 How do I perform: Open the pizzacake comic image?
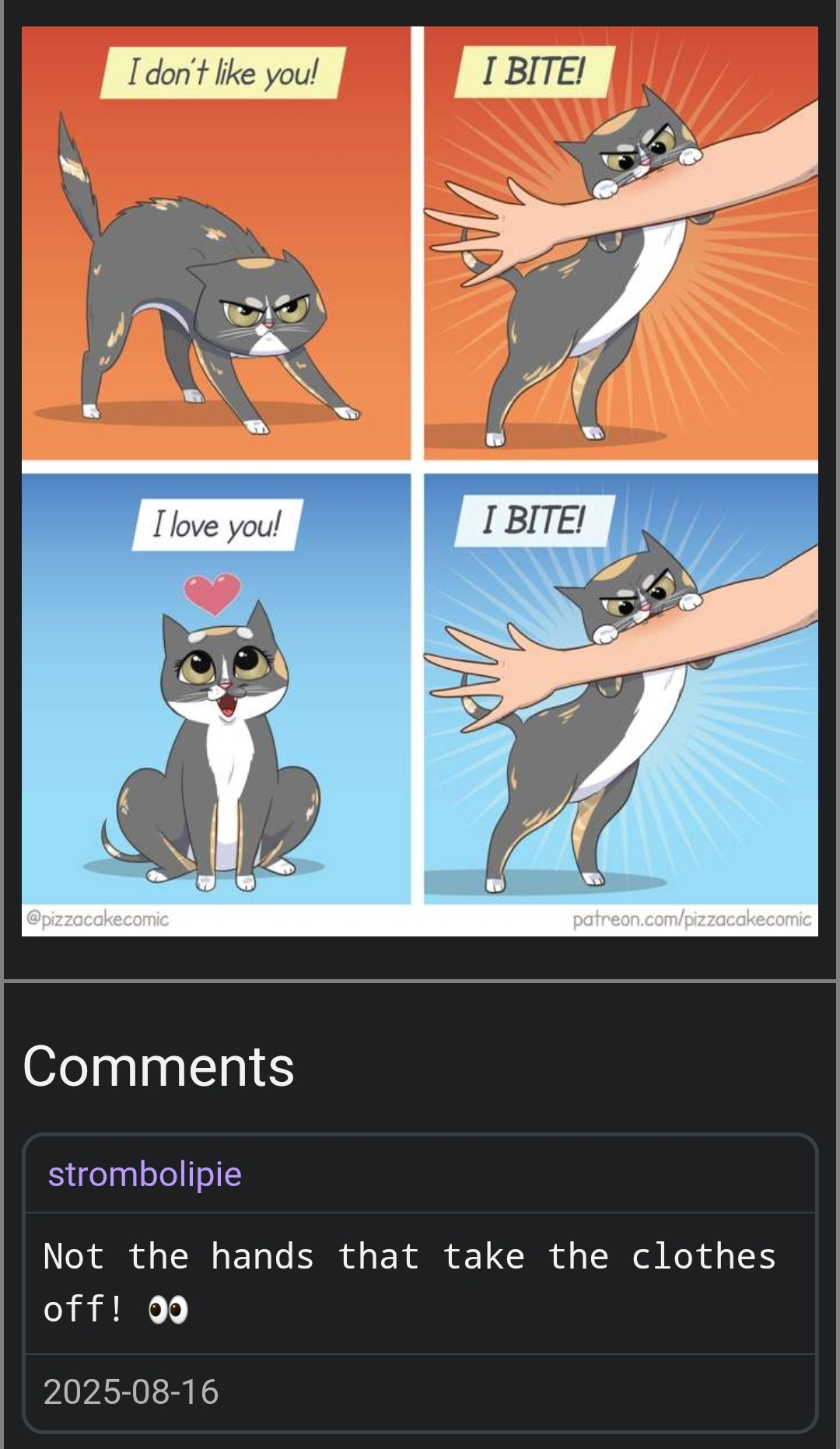point(420,481)
